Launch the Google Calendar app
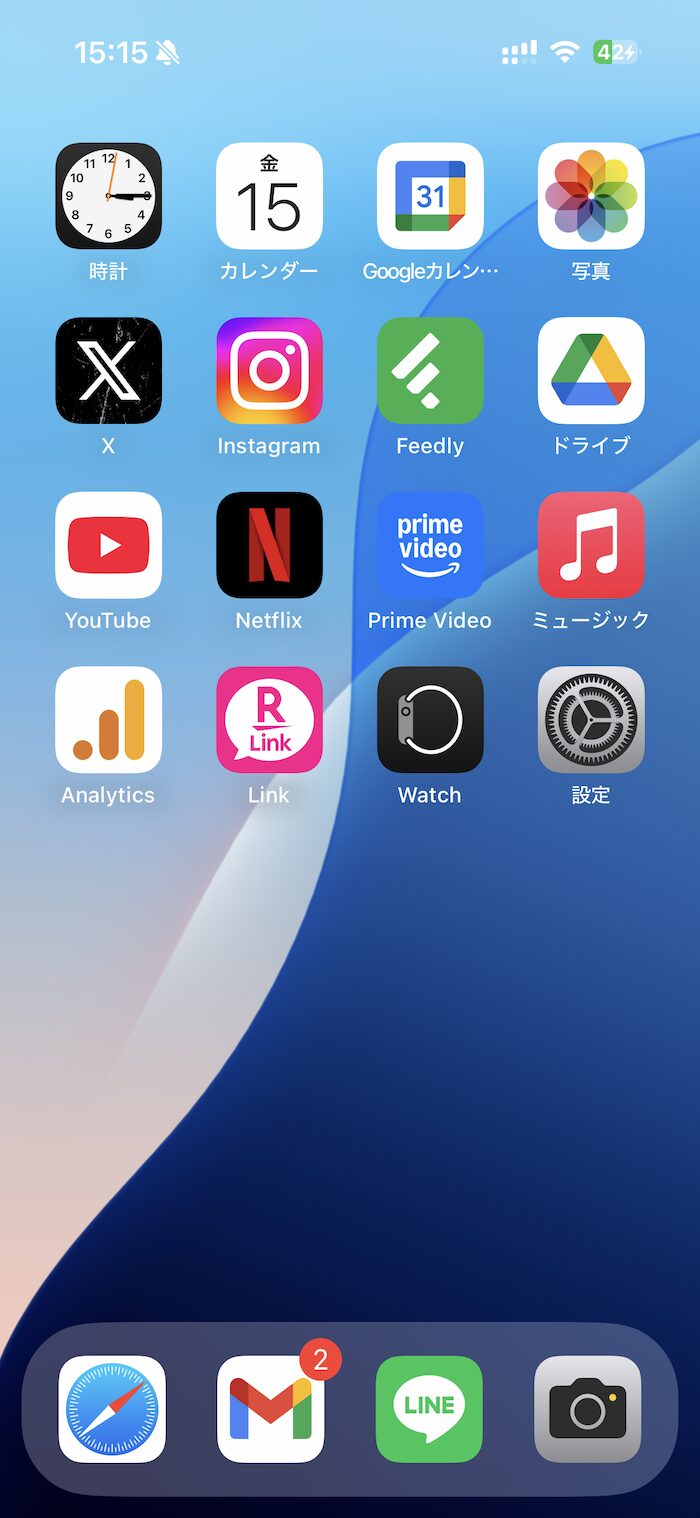Image resolution: width=700 pixels, height=1518 pixels. pyautogui.click(x=430, y=196)
